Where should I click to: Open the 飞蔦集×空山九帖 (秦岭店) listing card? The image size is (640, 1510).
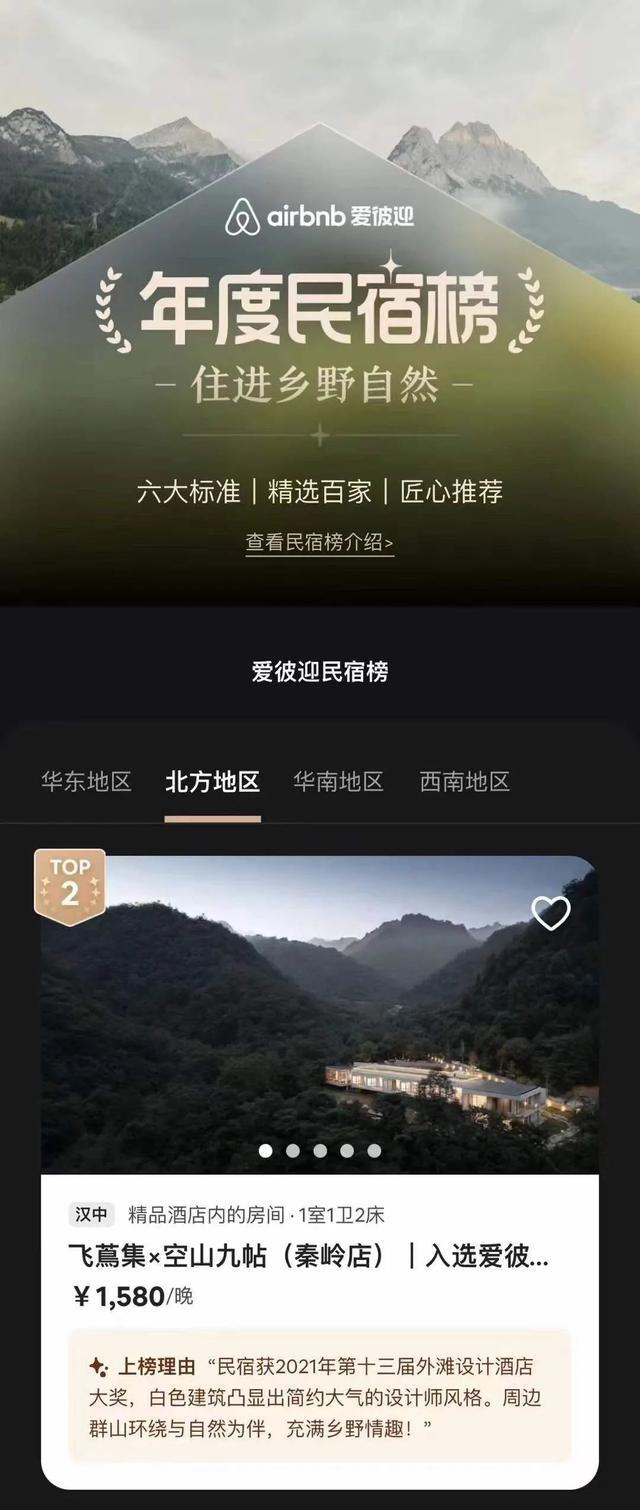308,1256
